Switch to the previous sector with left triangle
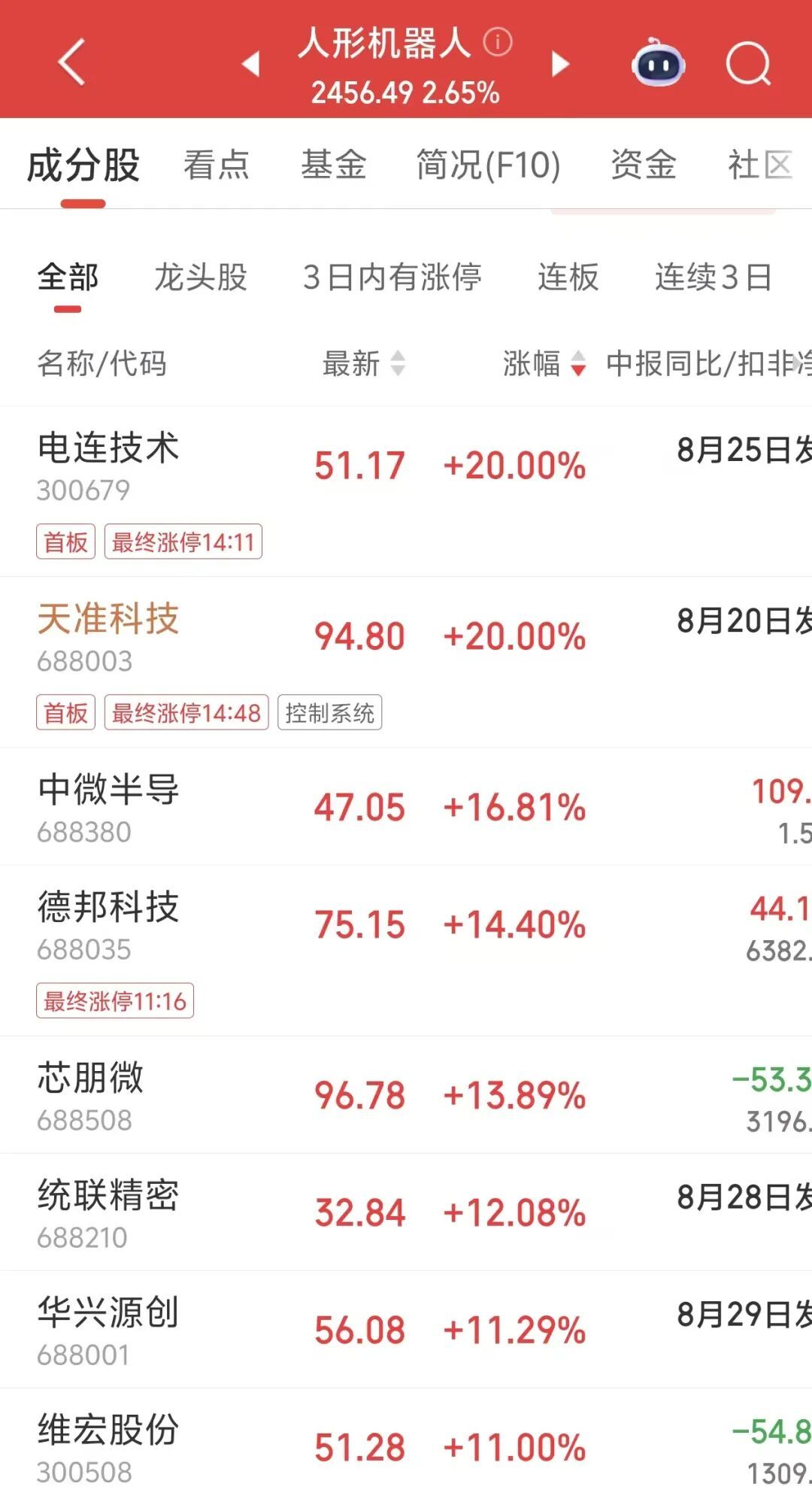The image size is (812, 1505). (251, 64)
